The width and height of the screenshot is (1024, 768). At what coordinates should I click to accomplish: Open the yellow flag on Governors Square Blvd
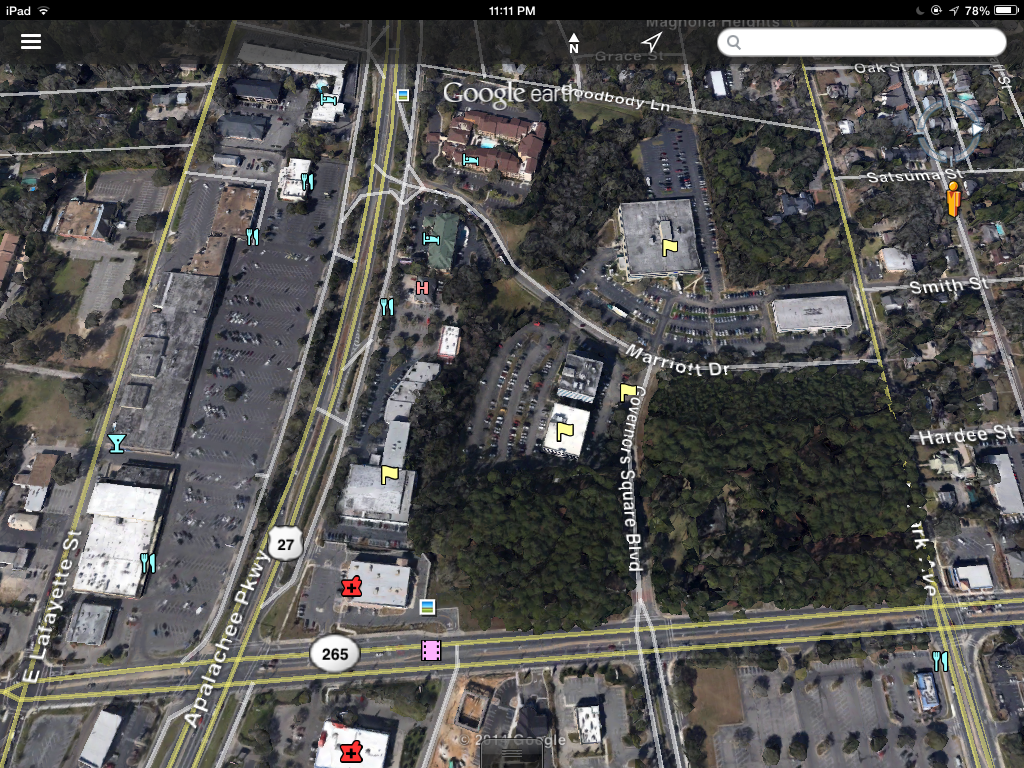click(628, 392)
